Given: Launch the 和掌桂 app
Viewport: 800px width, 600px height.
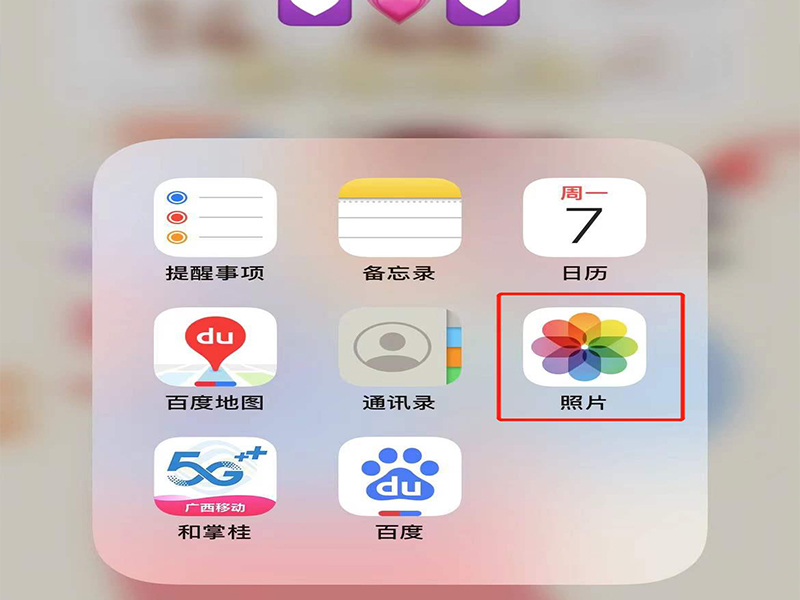Looking at the screenshot, I should (x=215, y=476).
